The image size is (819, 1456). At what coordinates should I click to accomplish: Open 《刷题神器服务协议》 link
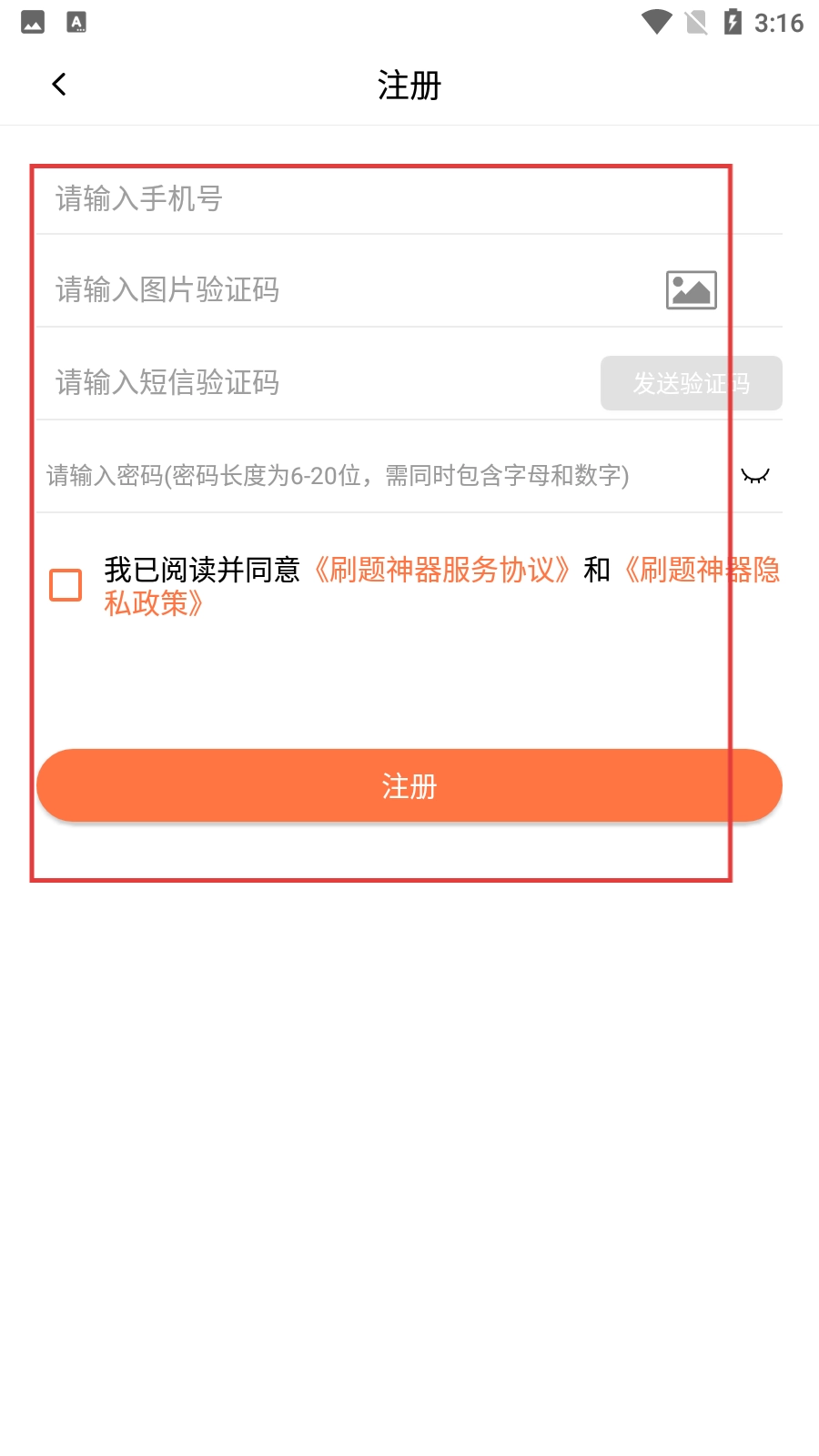click(x=442, y=570)
